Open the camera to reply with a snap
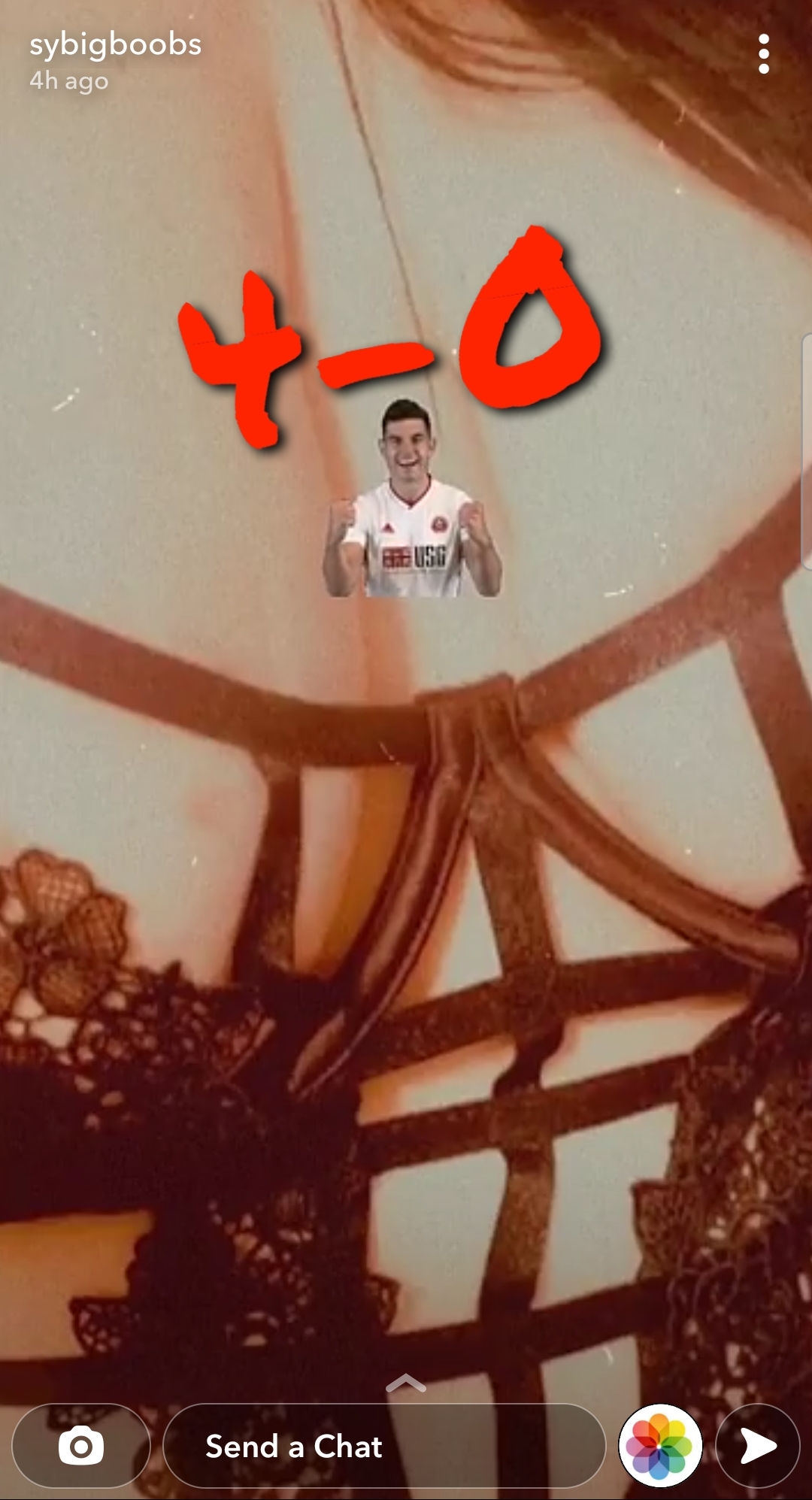812x1500 pixels. tap(81, 1445)
